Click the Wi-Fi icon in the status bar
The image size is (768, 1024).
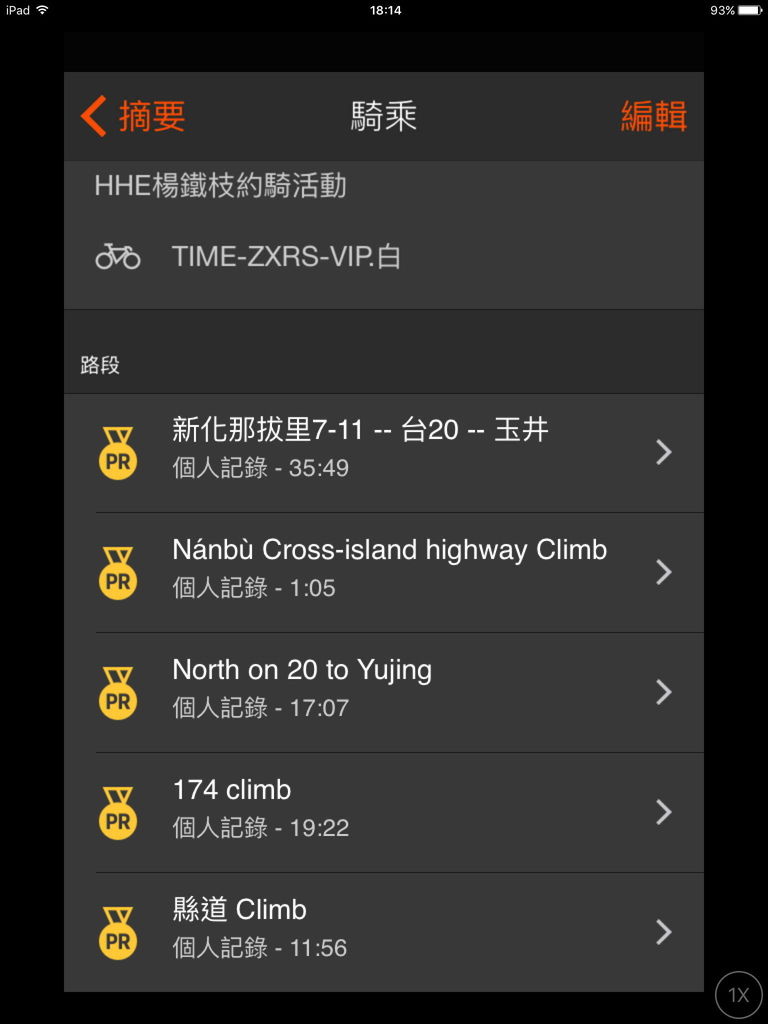(x=41, y=12)
